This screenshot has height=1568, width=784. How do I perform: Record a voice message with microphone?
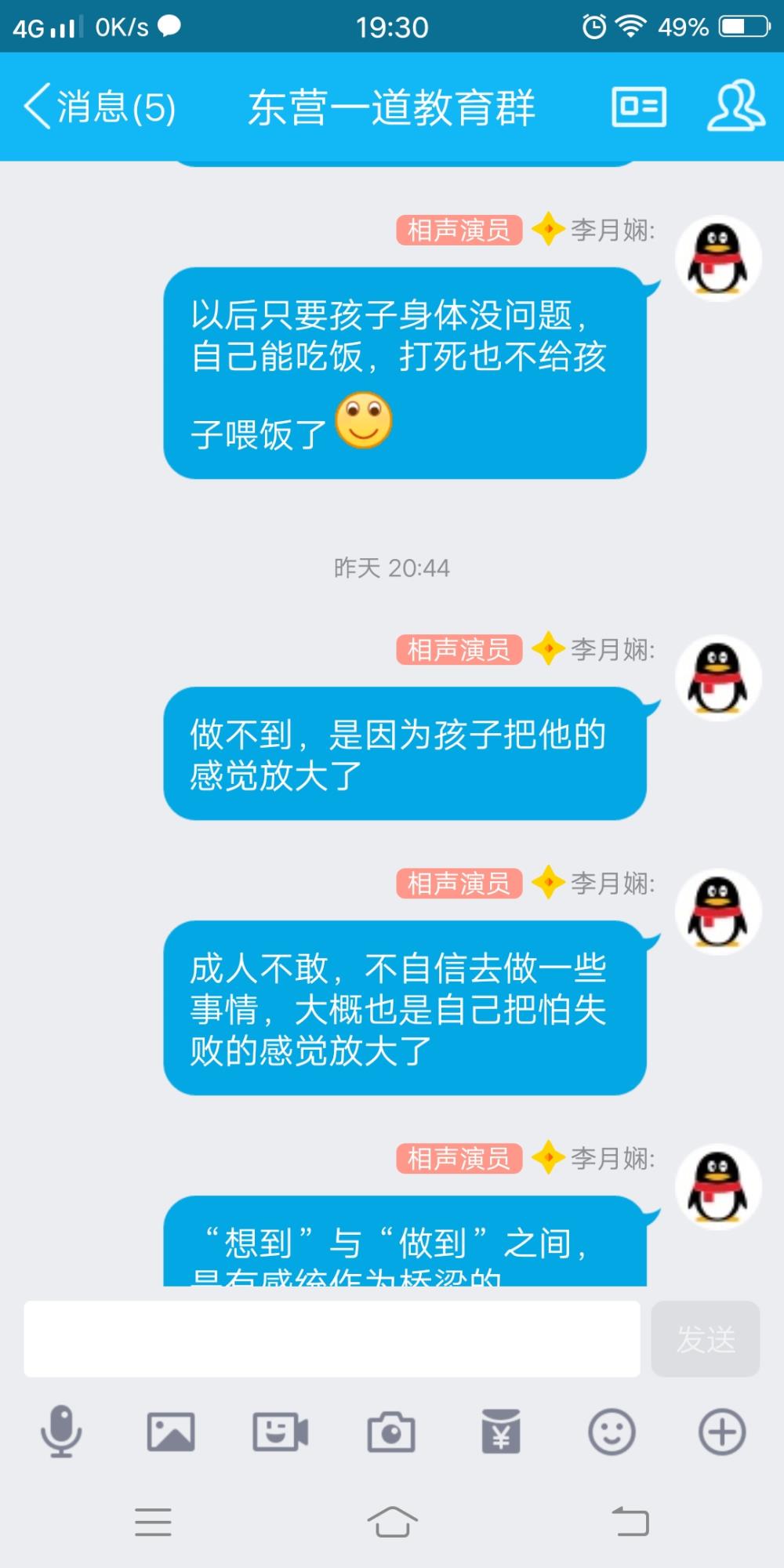coord(61,1432)
